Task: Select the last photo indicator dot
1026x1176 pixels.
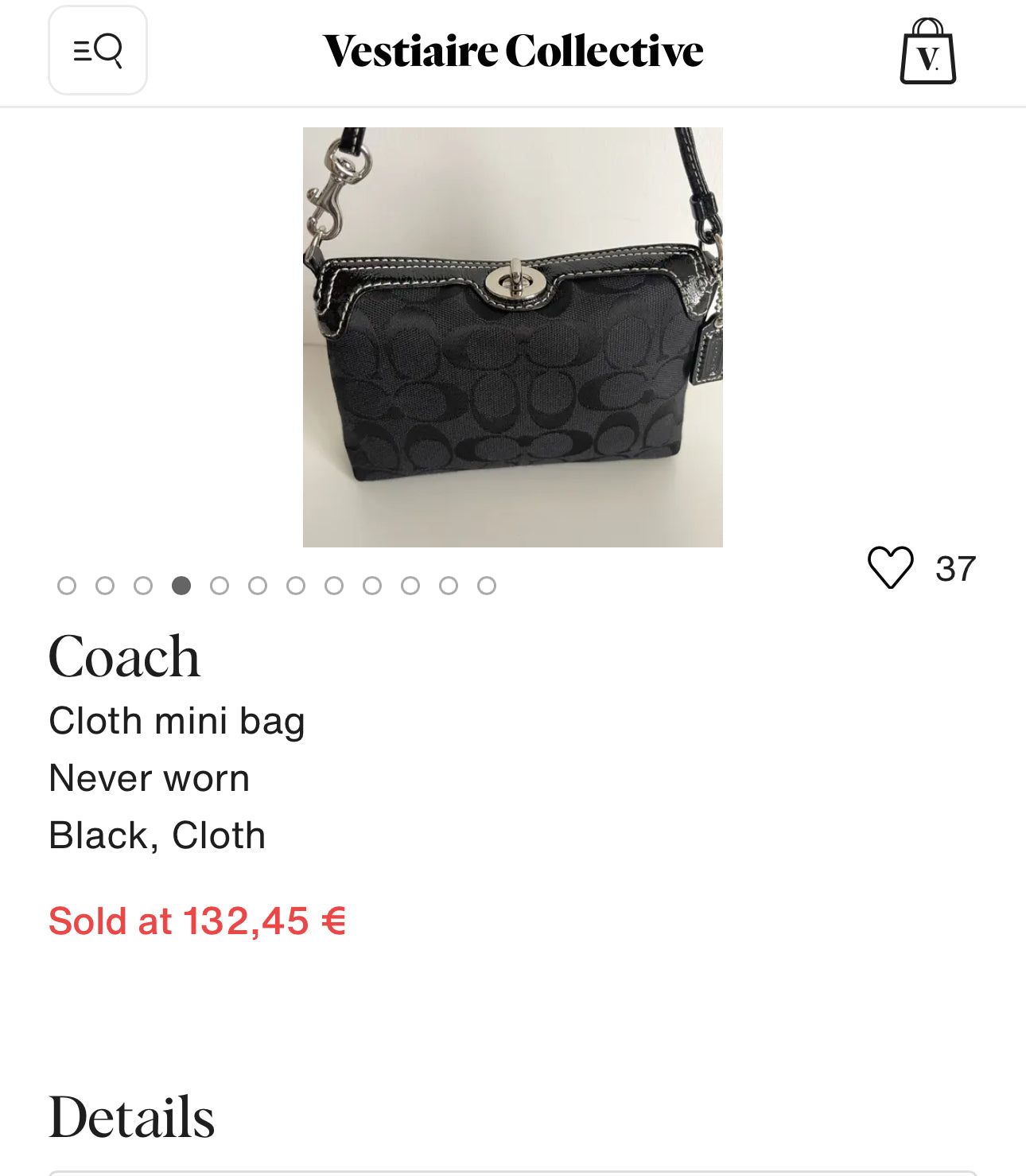Action: click(487, 586)
